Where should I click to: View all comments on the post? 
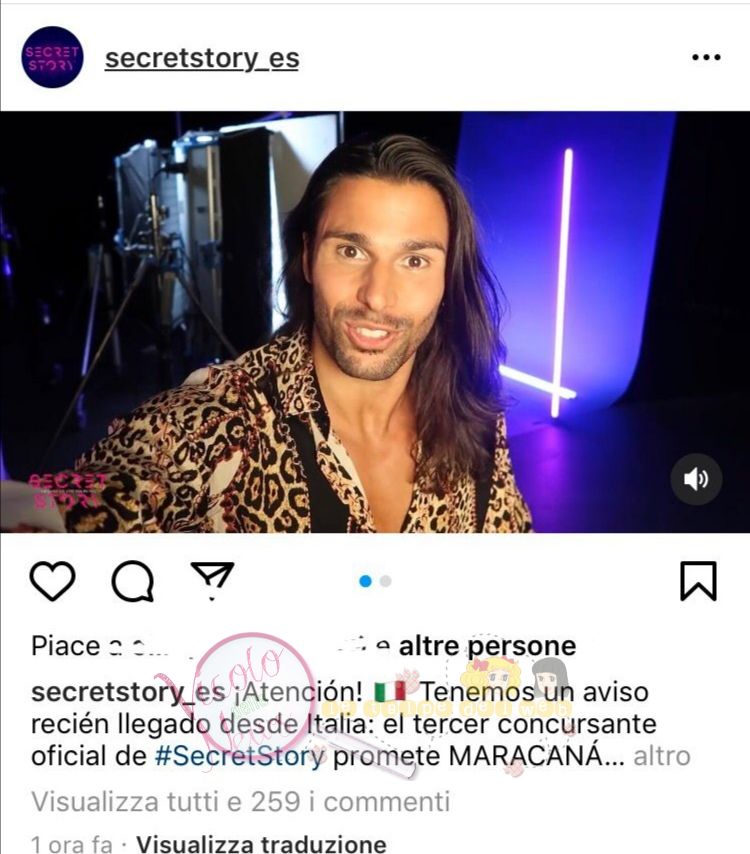[x=240, y=801]
